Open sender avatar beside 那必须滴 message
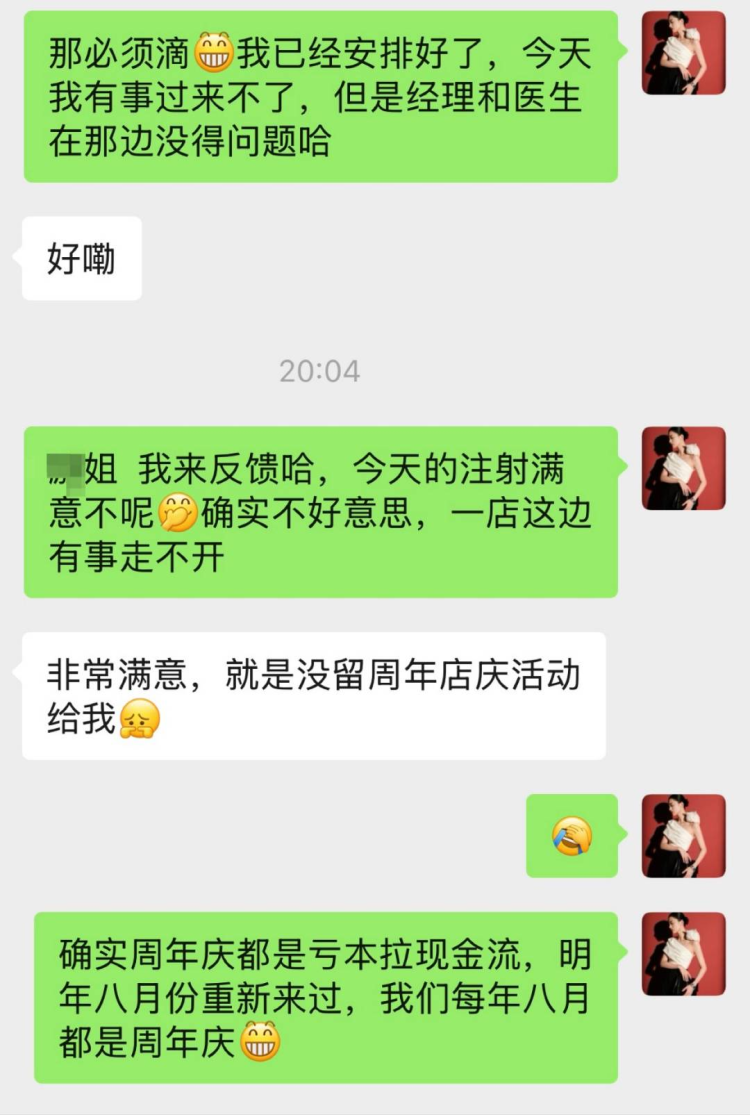This screenshot has width=750, height=1115. (x=683, y=53)
